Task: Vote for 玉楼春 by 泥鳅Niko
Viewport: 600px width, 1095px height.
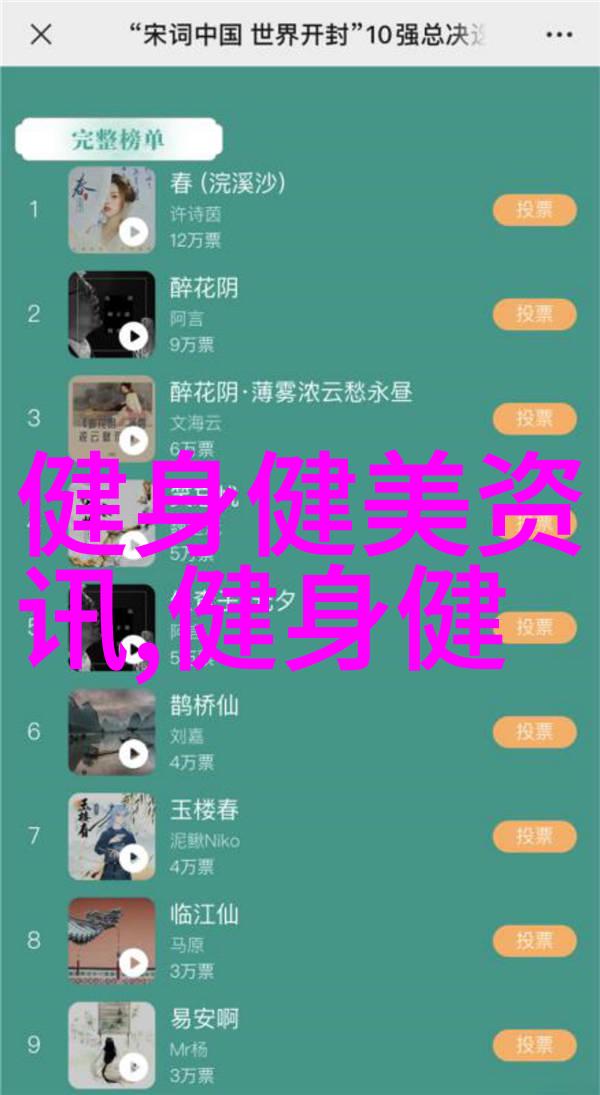Action: click(534, 836)
